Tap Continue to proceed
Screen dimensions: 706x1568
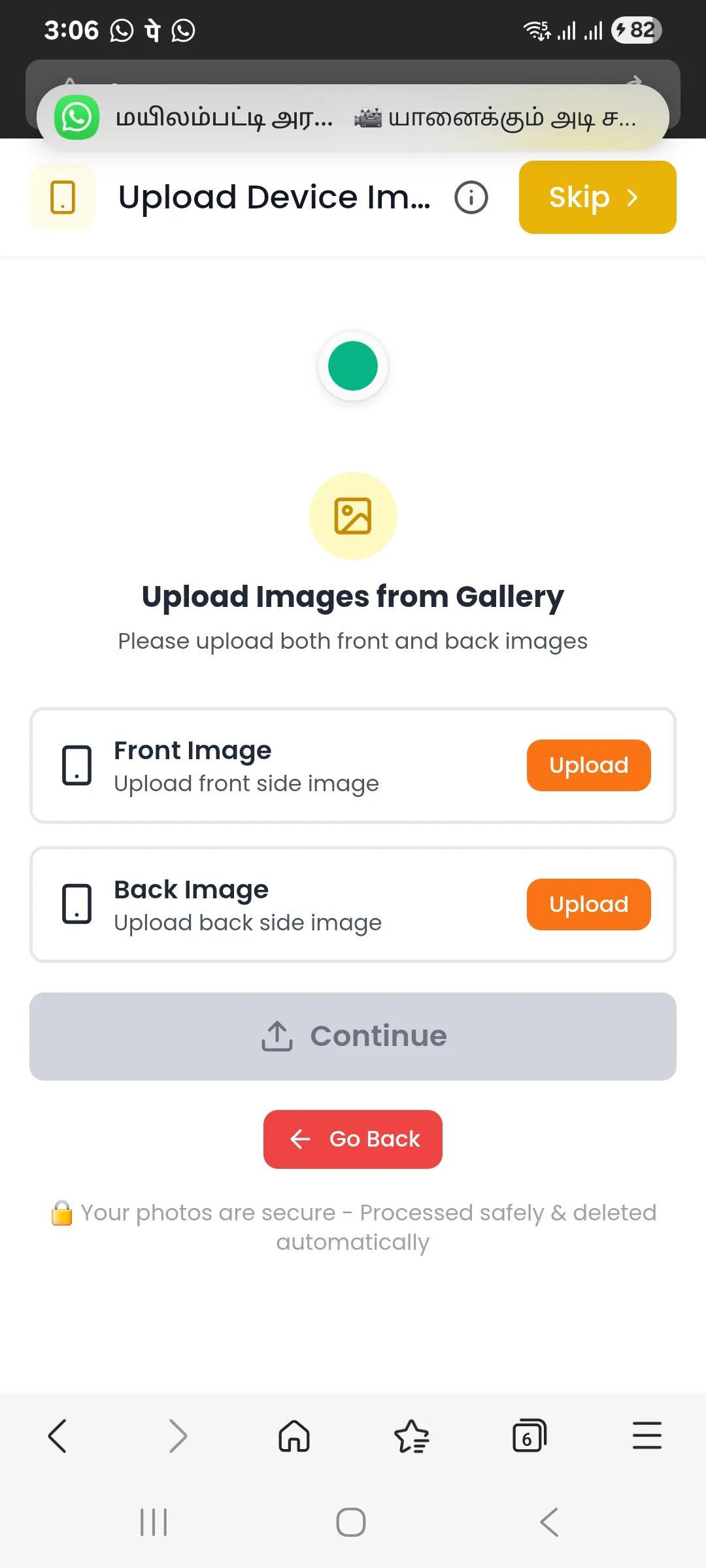point(353,1036)
